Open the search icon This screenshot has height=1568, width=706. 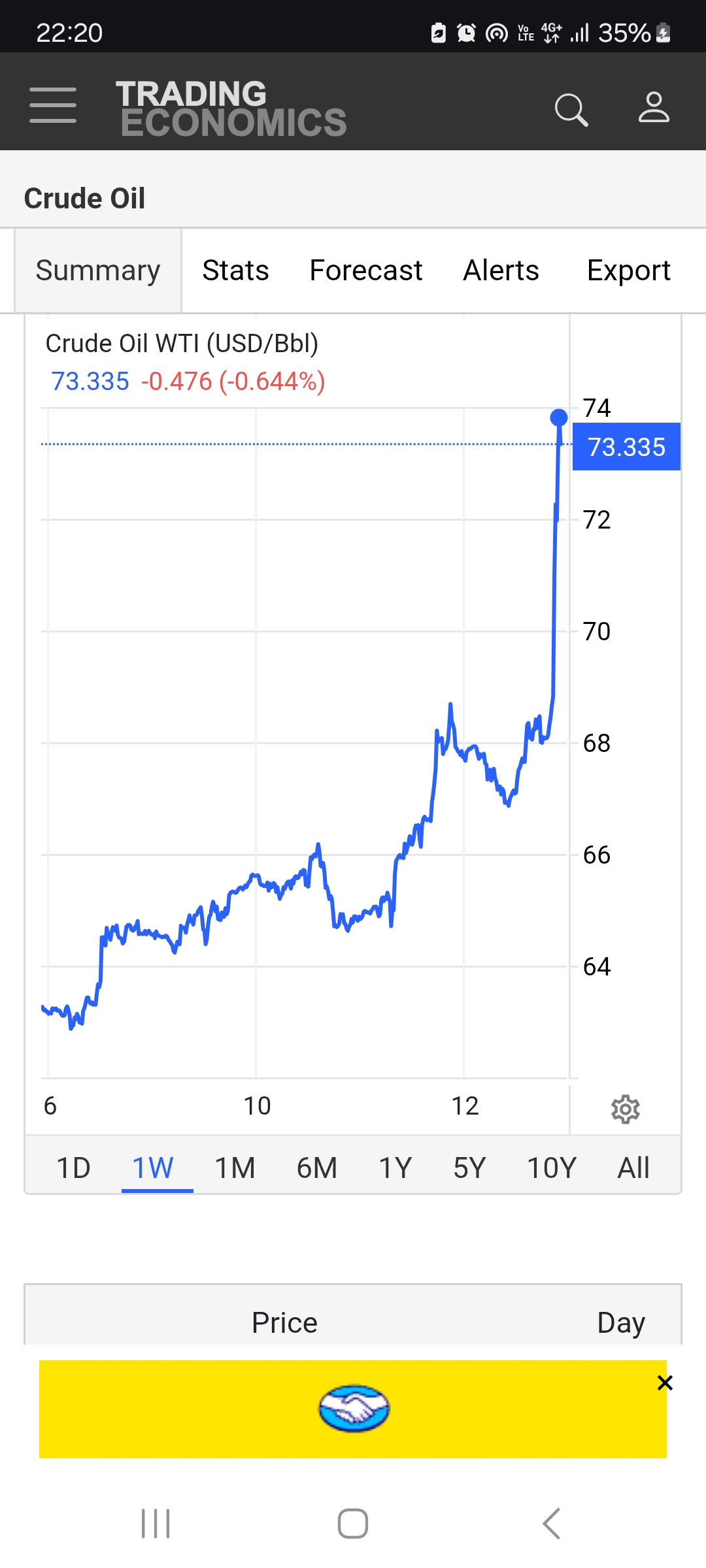point(571,109)
